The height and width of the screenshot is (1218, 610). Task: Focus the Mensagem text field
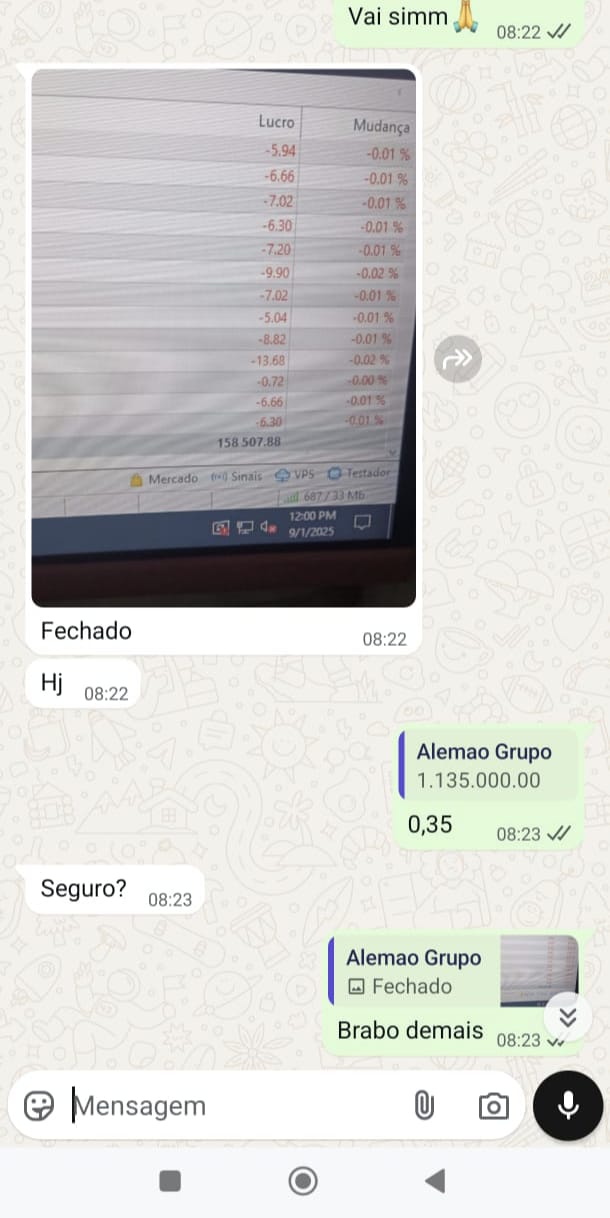tap(235, 1106)
